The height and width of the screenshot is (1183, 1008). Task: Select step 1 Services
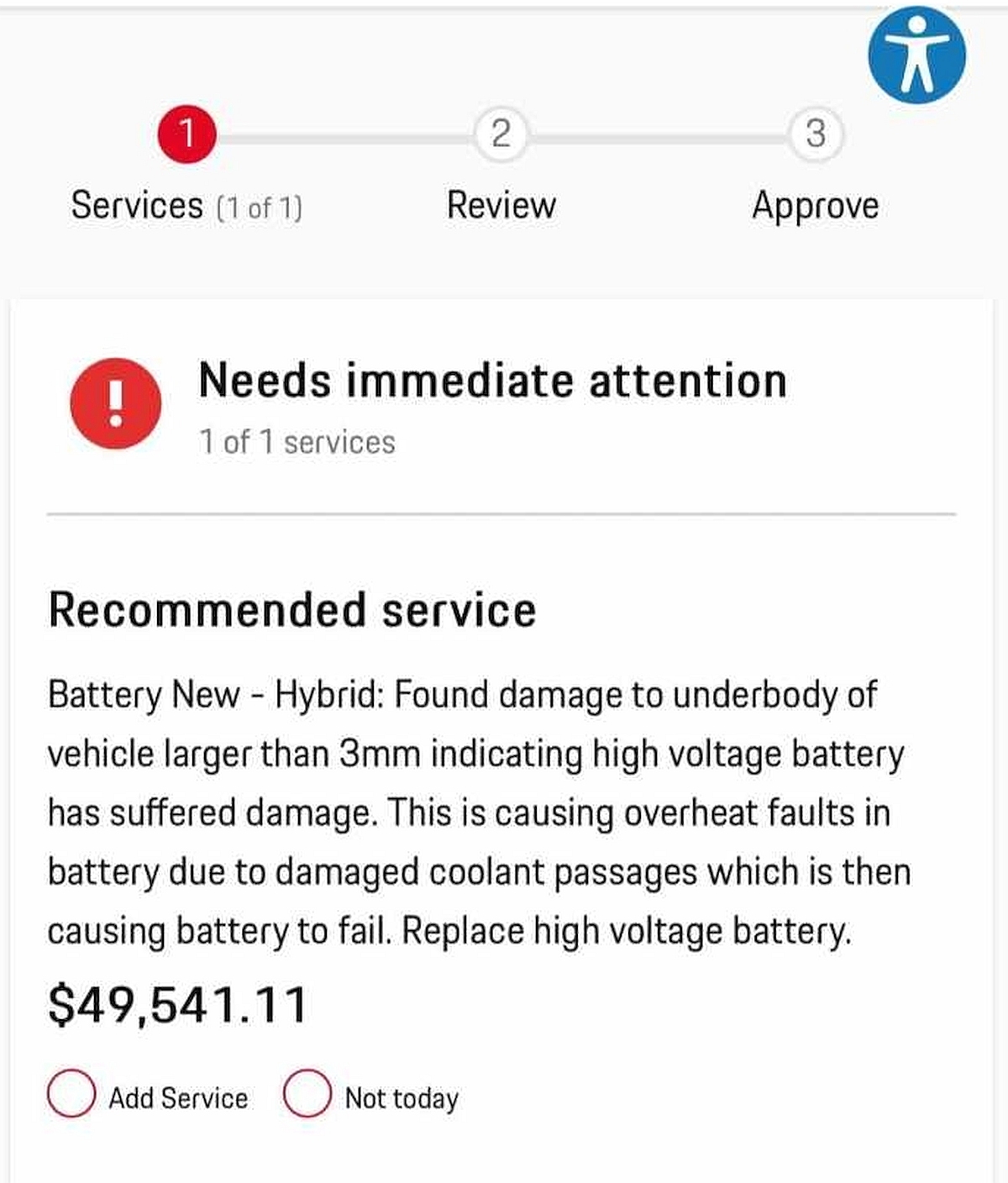(186, 134)
